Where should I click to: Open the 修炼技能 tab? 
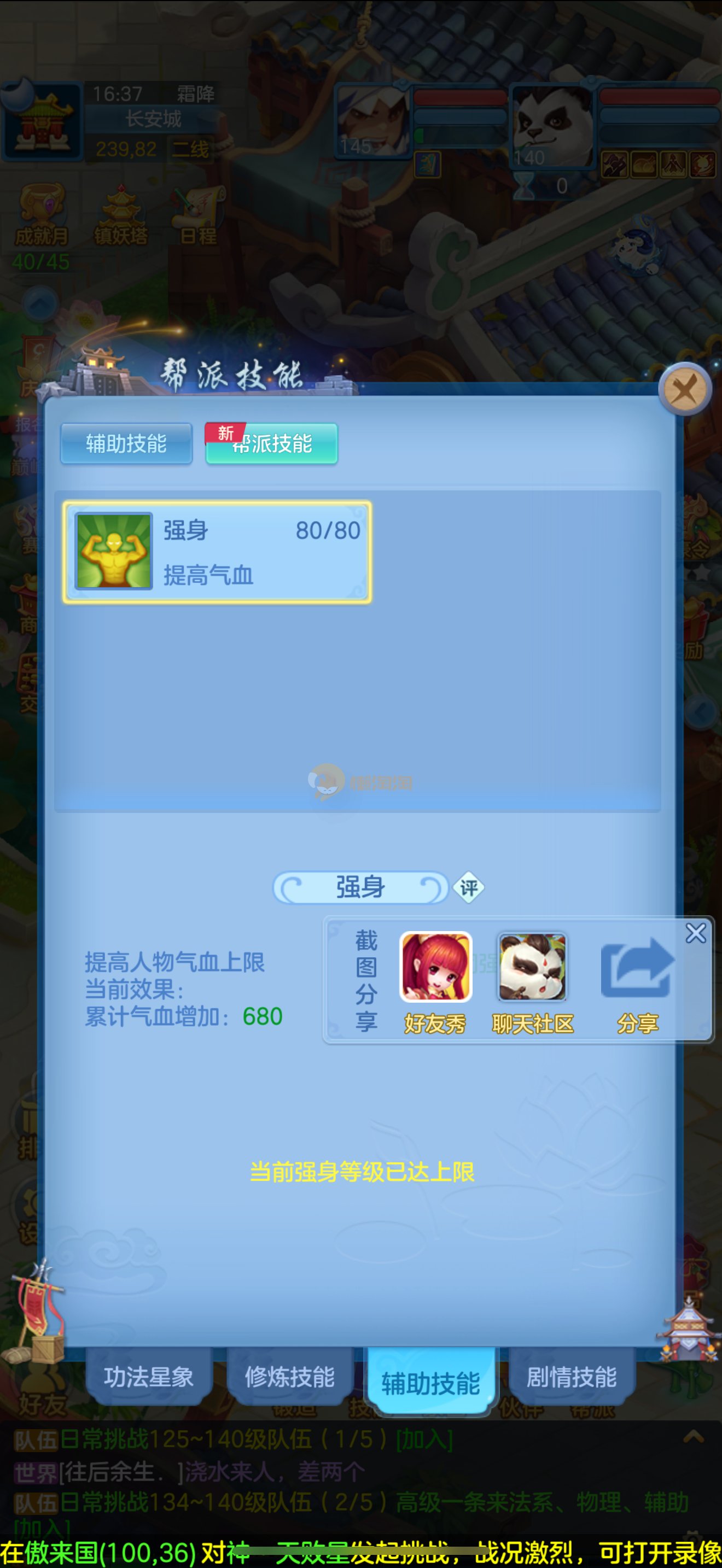(290, 1378)
